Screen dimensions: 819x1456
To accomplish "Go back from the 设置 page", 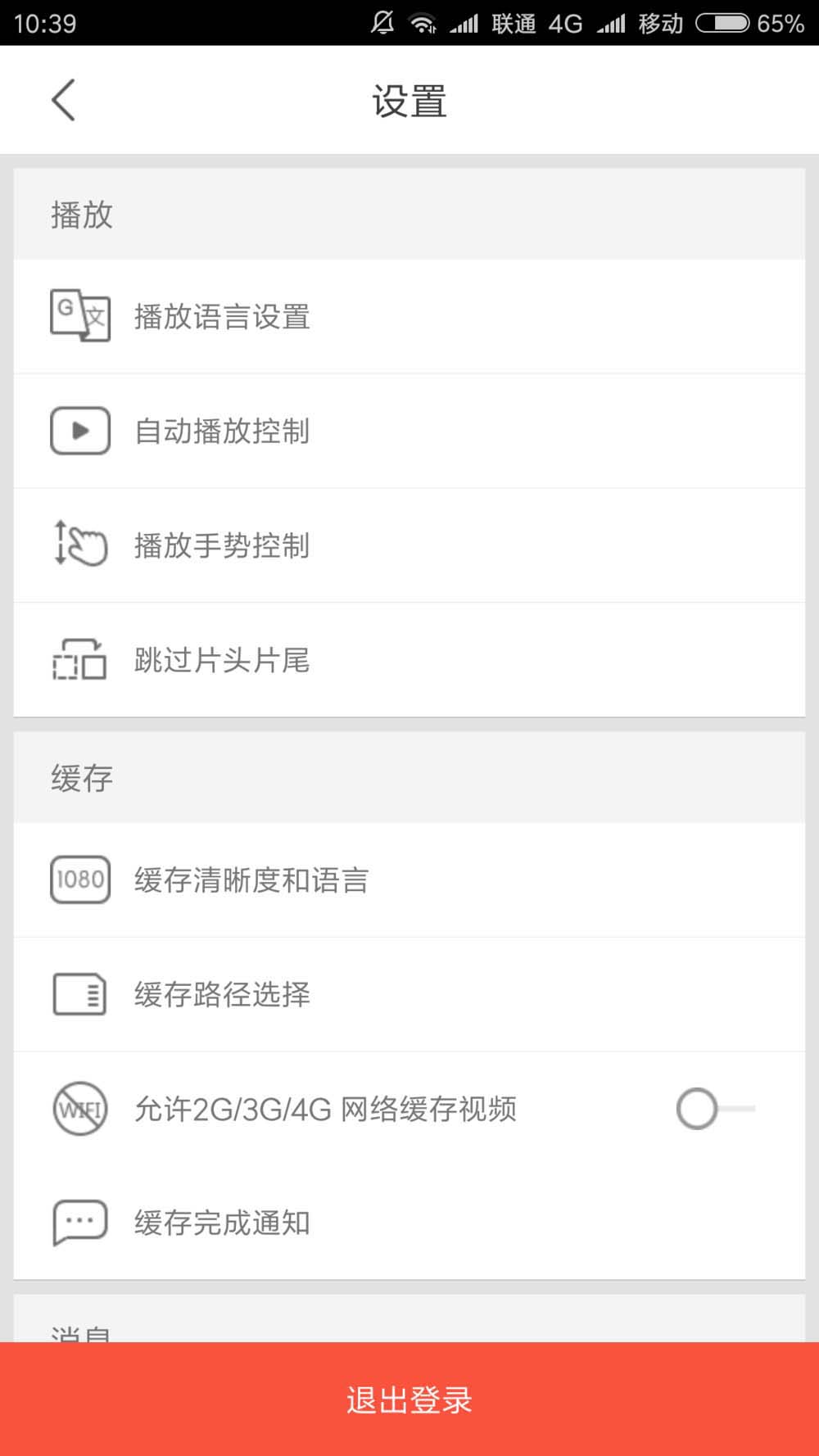I will (64, 101).
